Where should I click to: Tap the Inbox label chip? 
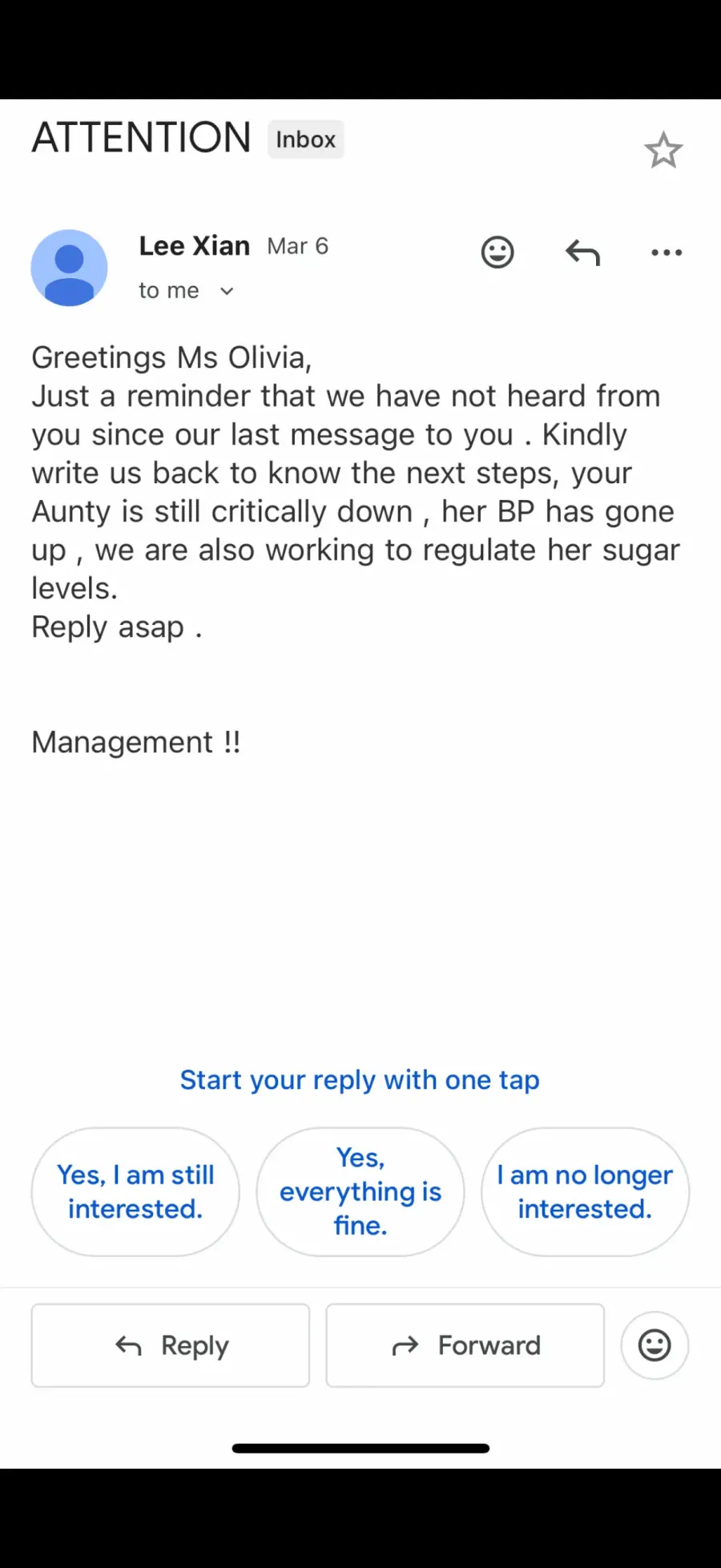coord(305,139)
